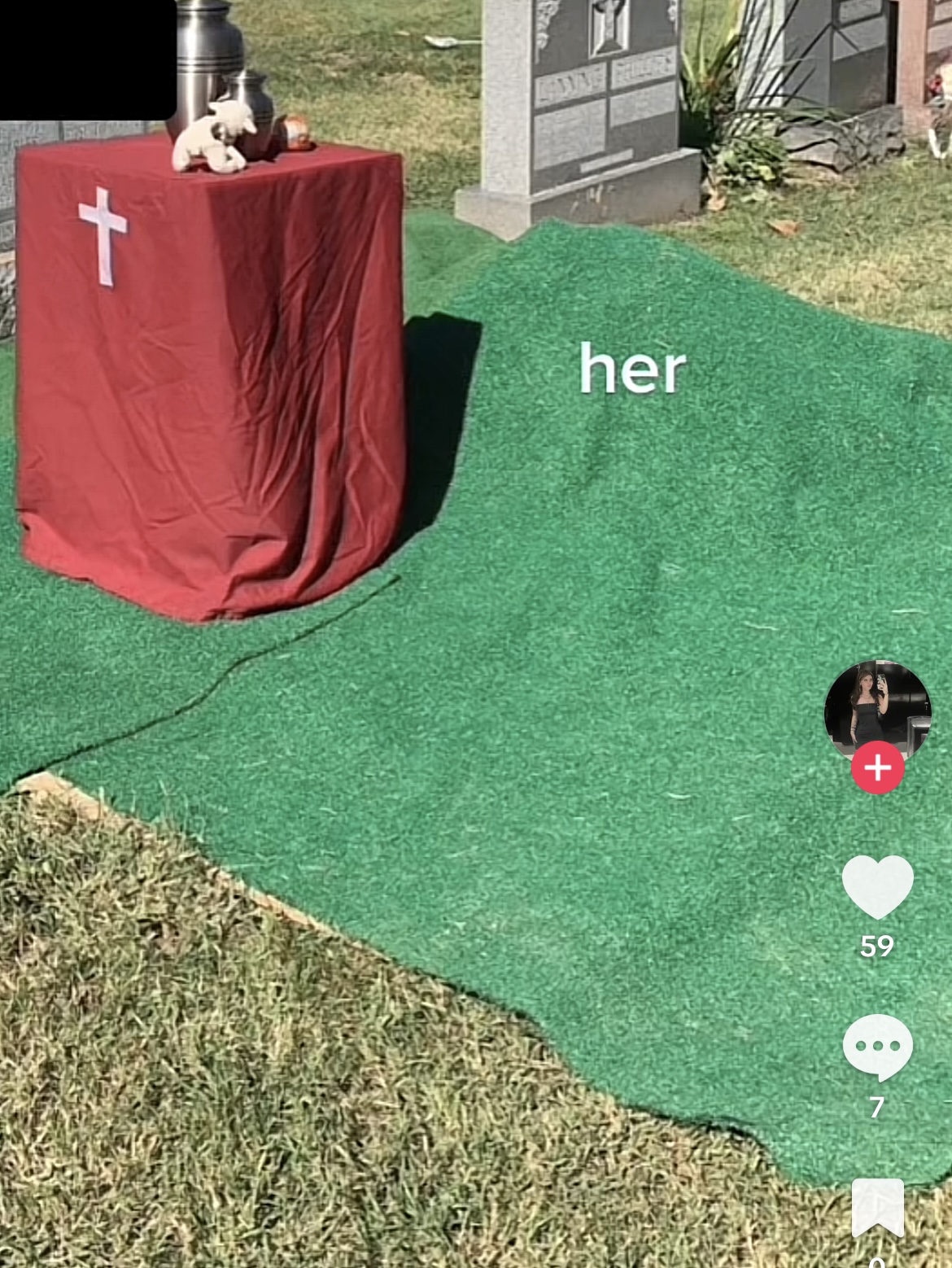Open the comments on this video
The height and width of the screenshot is (1268, 952).
(877, 1047)
